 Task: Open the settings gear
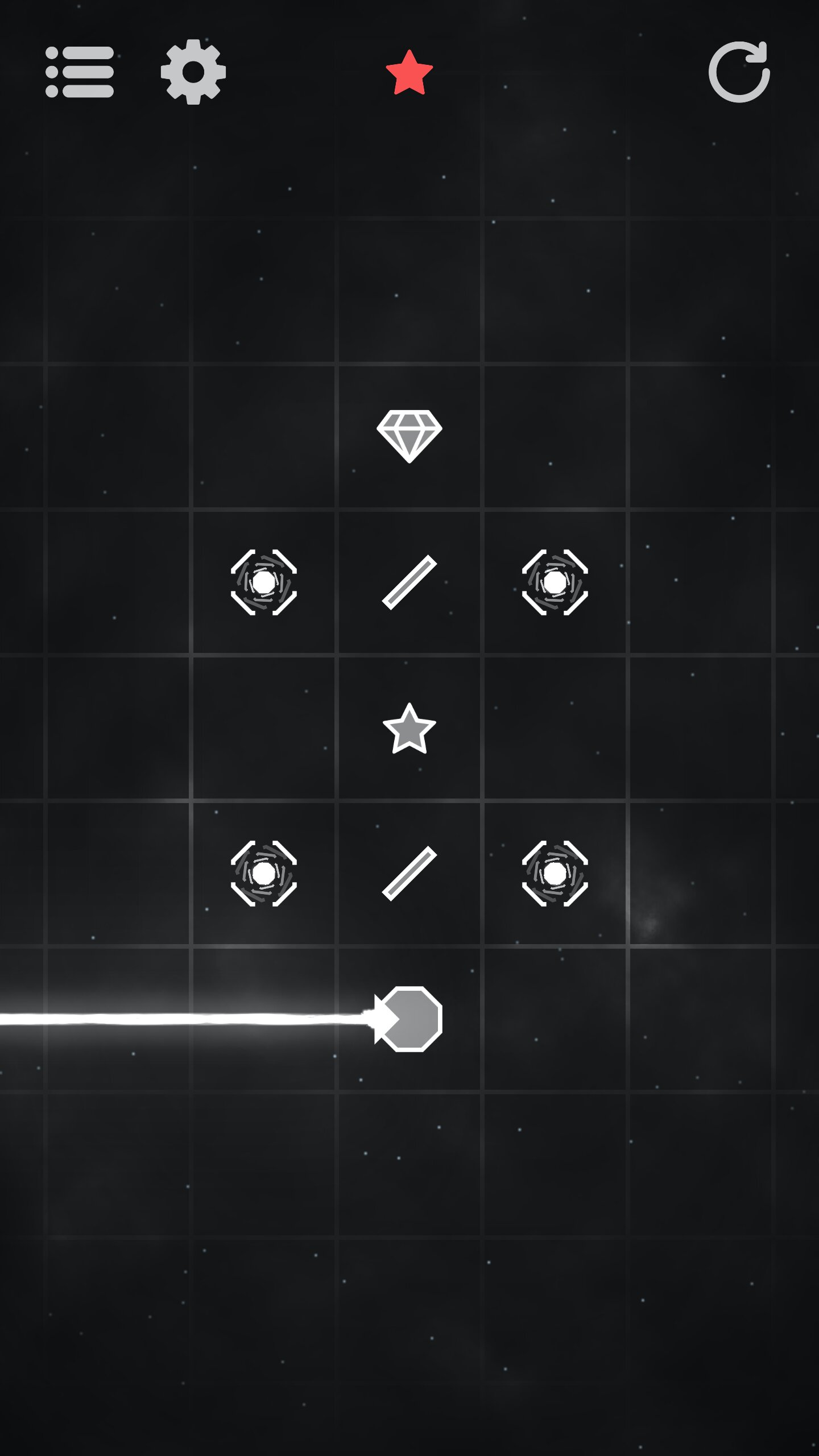click(193, 72)
